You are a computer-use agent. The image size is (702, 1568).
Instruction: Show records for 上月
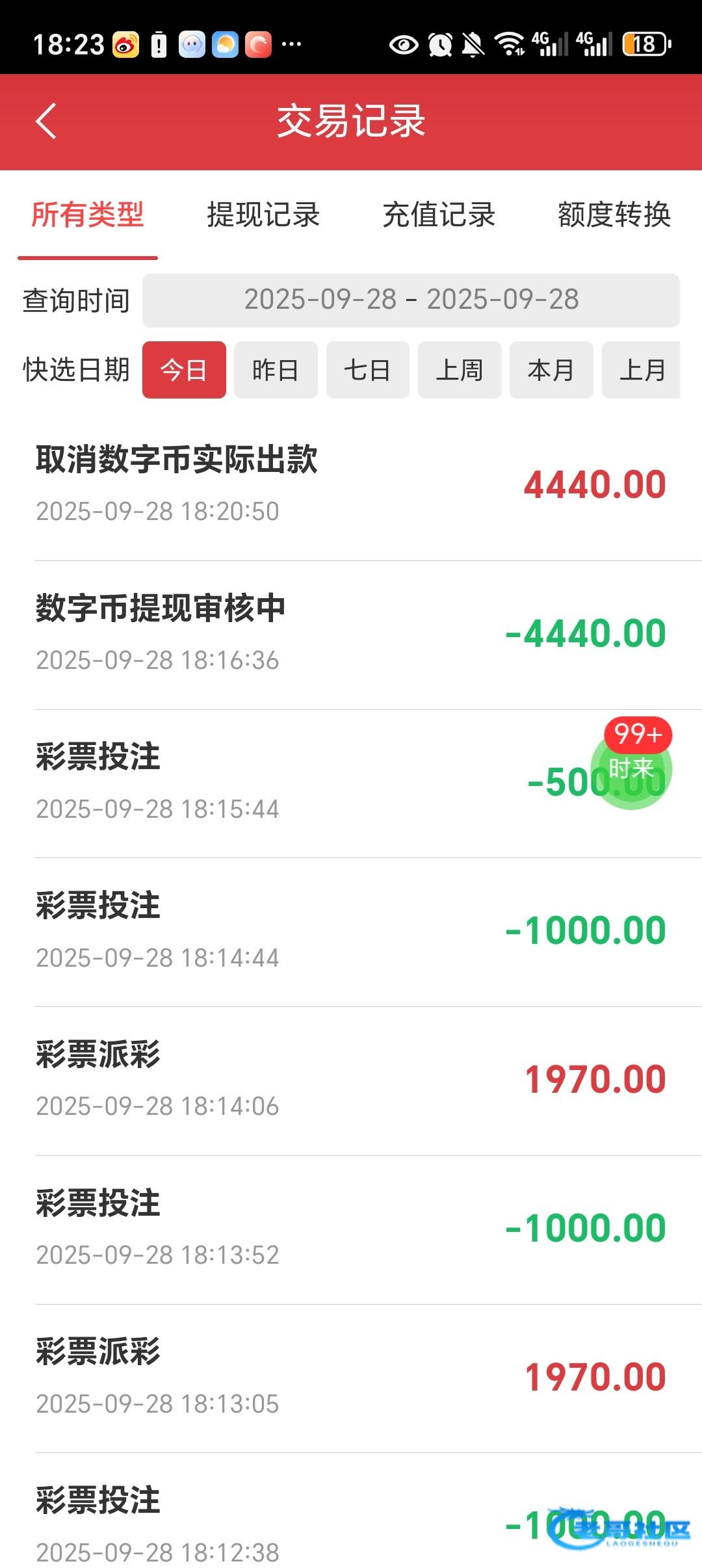(x=642, y=370)
